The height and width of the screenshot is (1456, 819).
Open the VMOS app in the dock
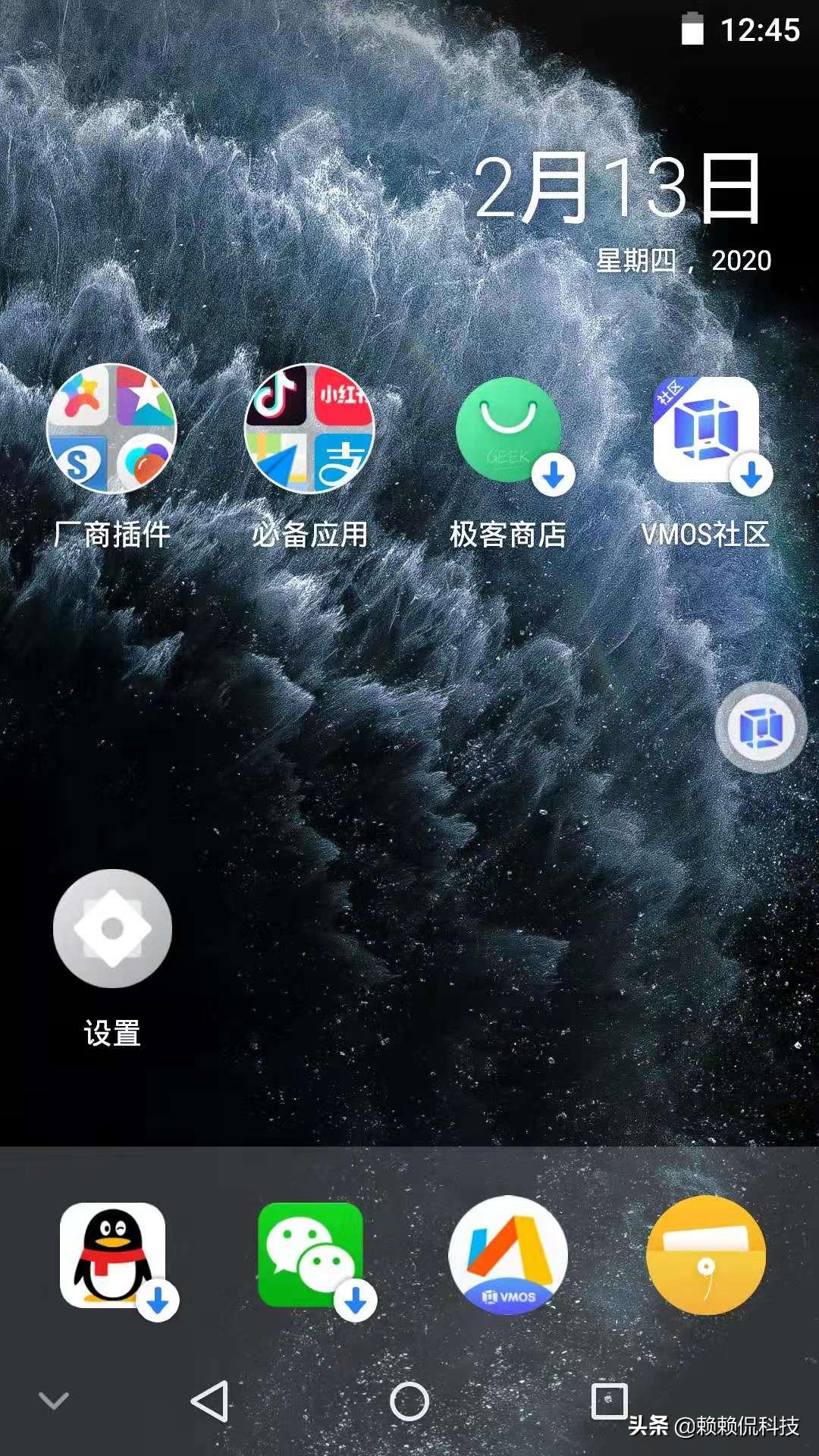point(508,1256)
